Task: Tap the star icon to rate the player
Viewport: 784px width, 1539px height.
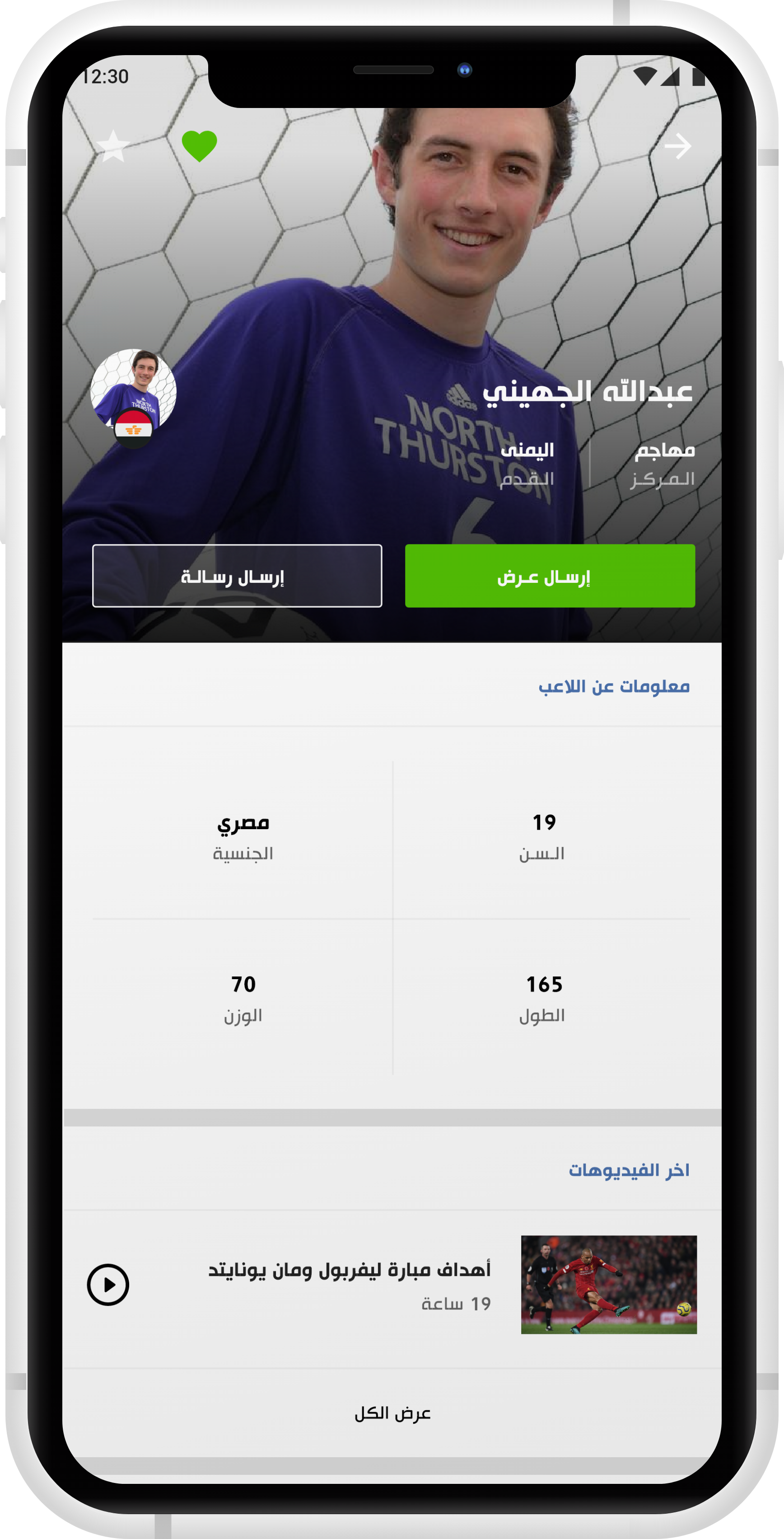Action: [113, 146]
